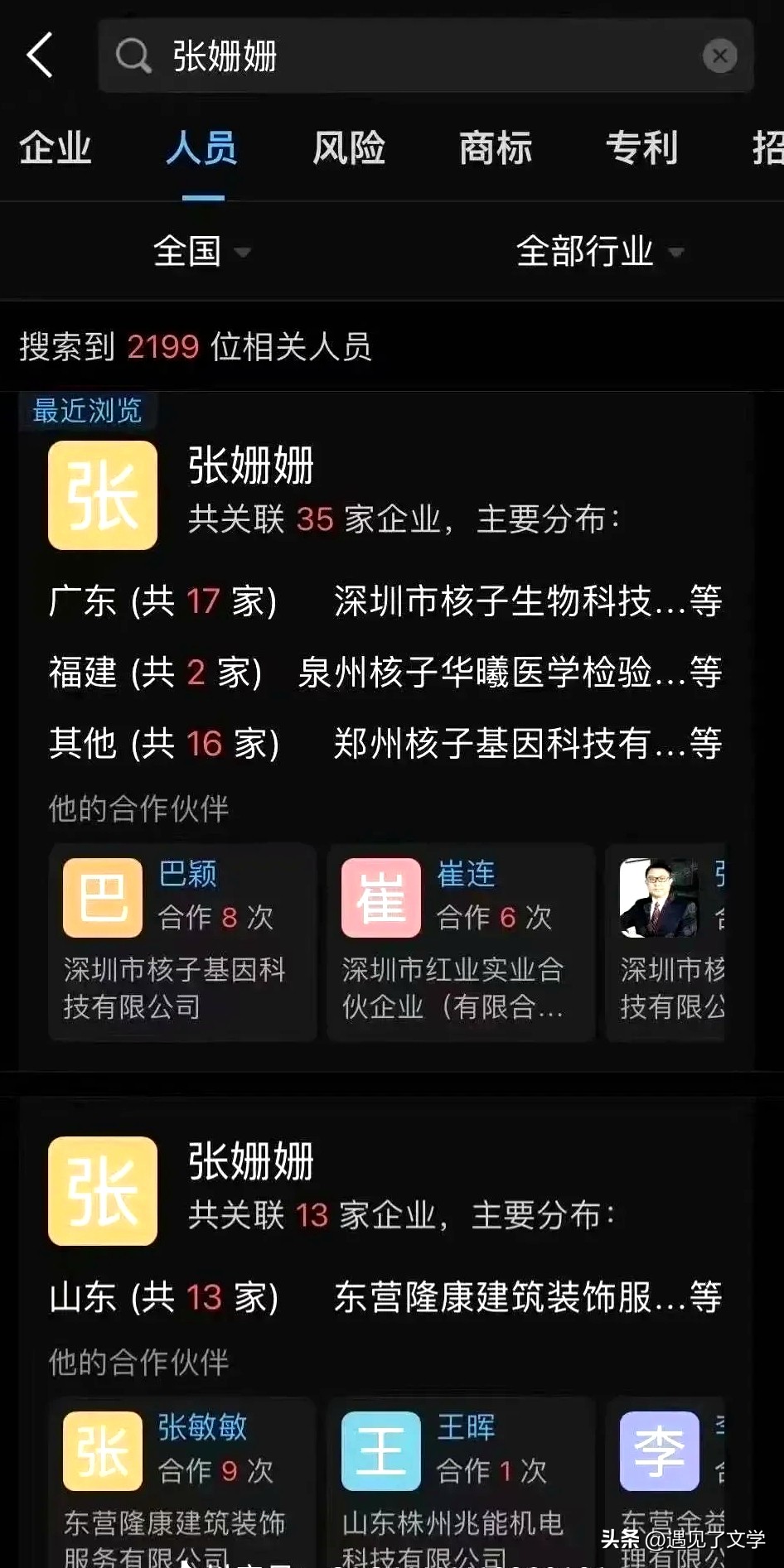Select 王晖's avatar icon
784x1568 pixels.
pyautogui.click(x=380, y=1451)
